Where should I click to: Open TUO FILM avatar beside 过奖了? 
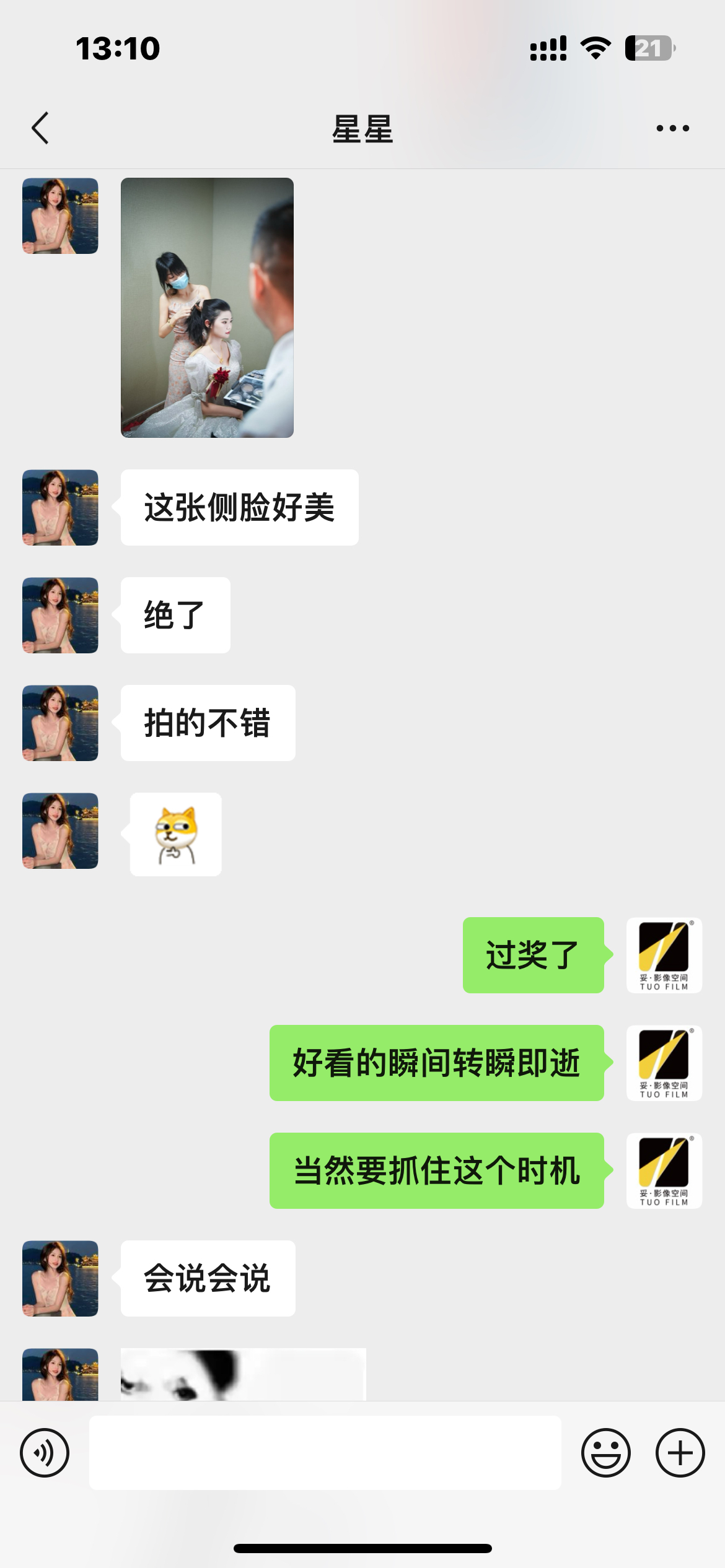[x=664, y=956]
